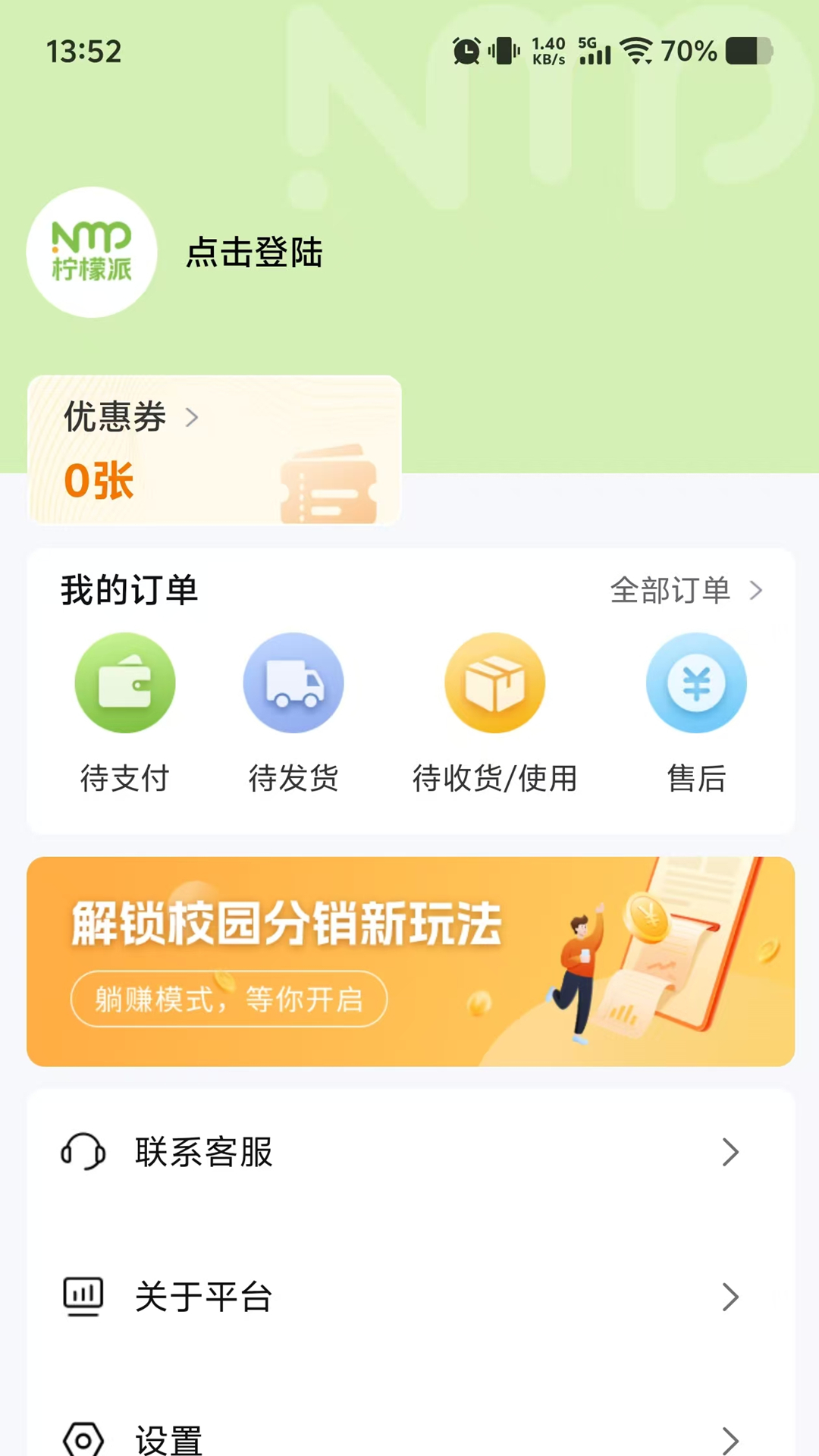Select the 待支付 wallet icon
Viewport: 819px width, 1456px height.
click(126, 682)
